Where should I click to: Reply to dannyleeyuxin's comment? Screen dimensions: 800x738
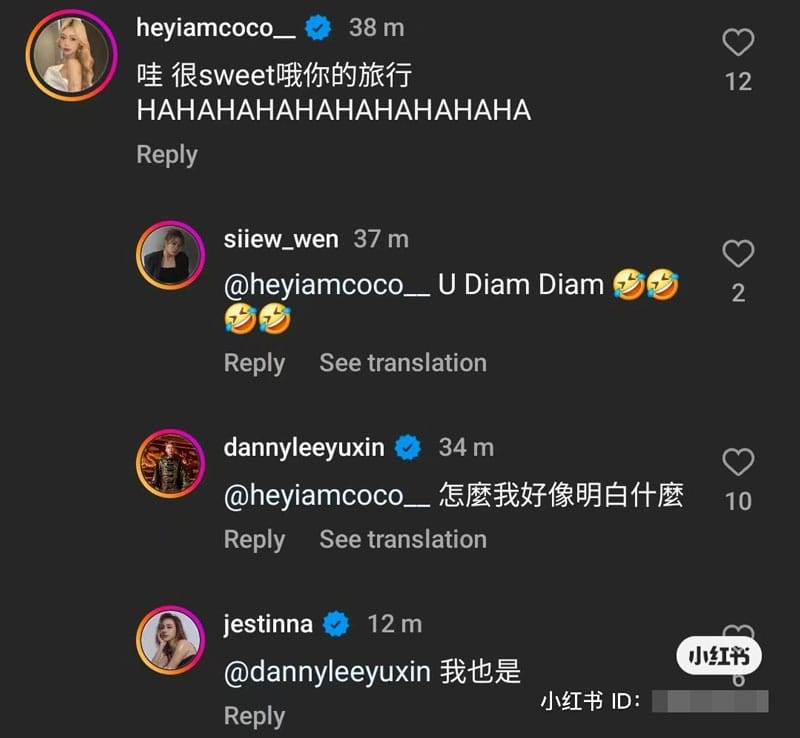[x=254, y=539]
